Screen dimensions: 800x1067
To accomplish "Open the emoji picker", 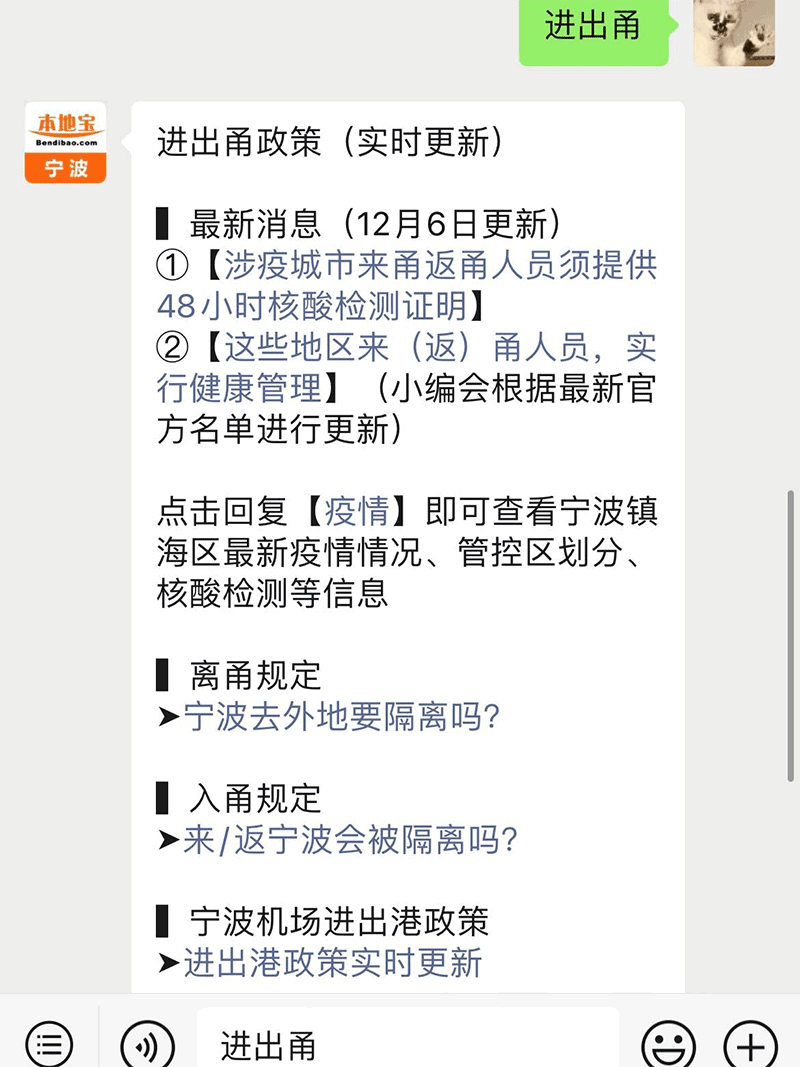I will tap(669, 1043).
